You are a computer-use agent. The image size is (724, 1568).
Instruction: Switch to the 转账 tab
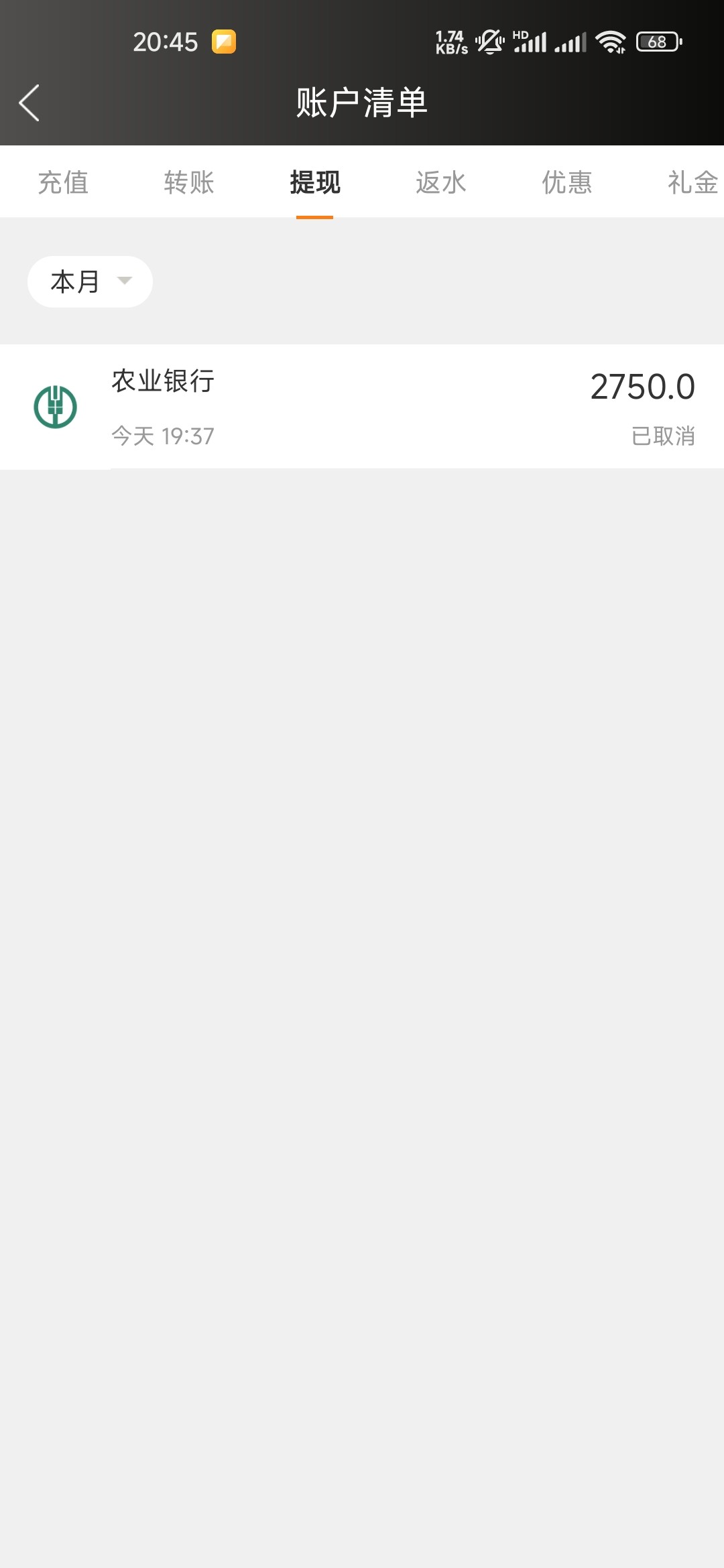click(x=189, y=182)
